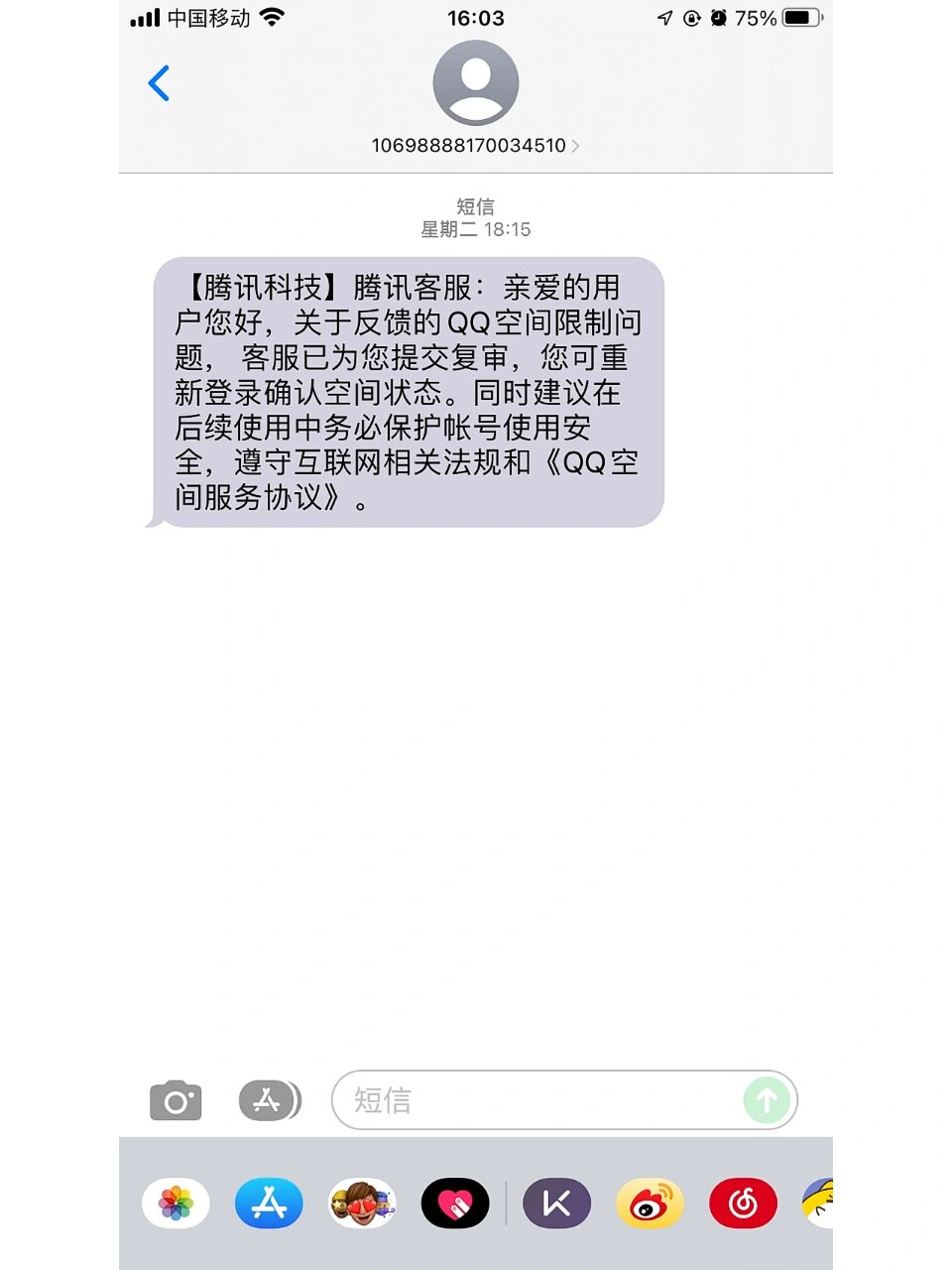Open Memoji stickers in the app strip

362,1204
